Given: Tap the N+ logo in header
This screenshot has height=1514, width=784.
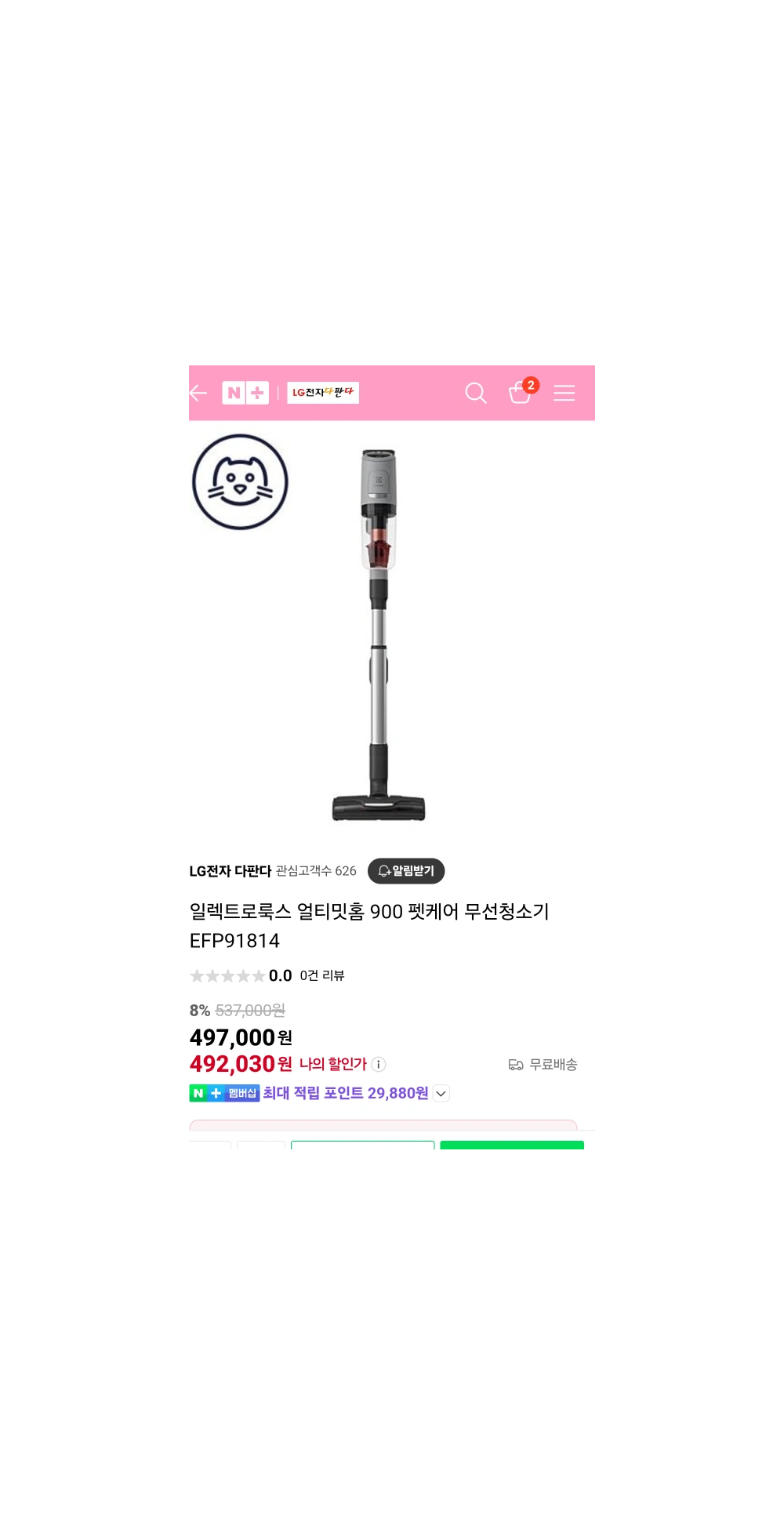Looking at the screenshot, I should point(245,393).
